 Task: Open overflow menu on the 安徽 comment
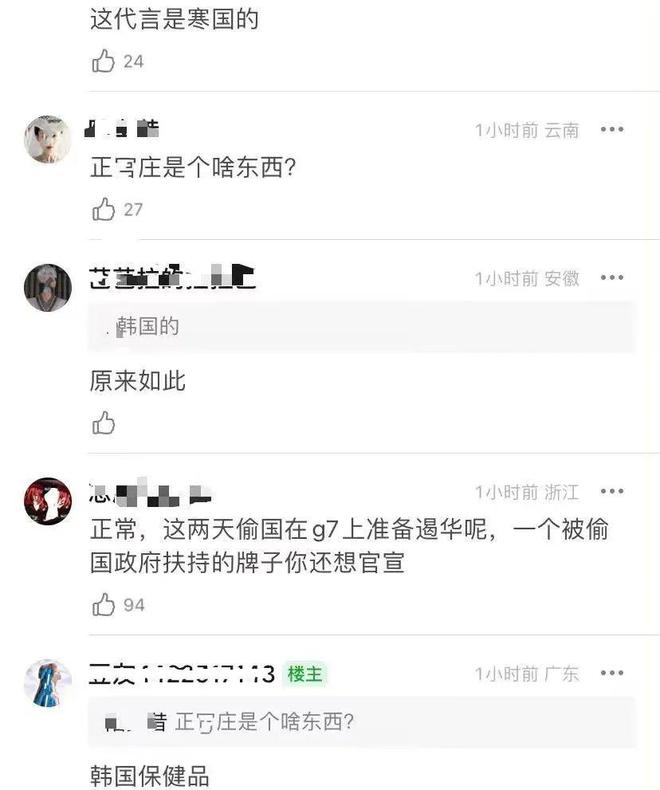[612, 278]
